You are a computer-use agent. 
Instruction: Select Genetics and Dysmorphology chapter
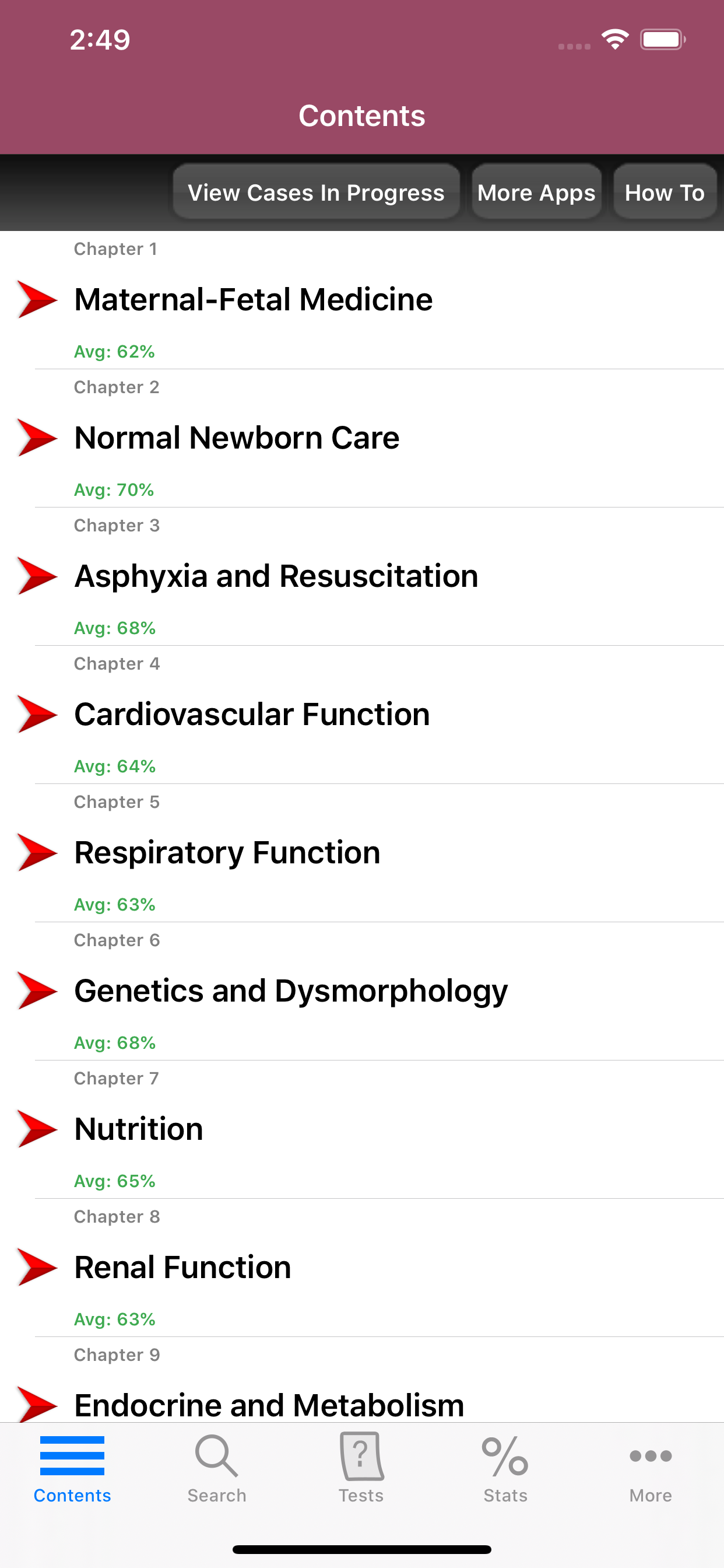tap(362, 991)
